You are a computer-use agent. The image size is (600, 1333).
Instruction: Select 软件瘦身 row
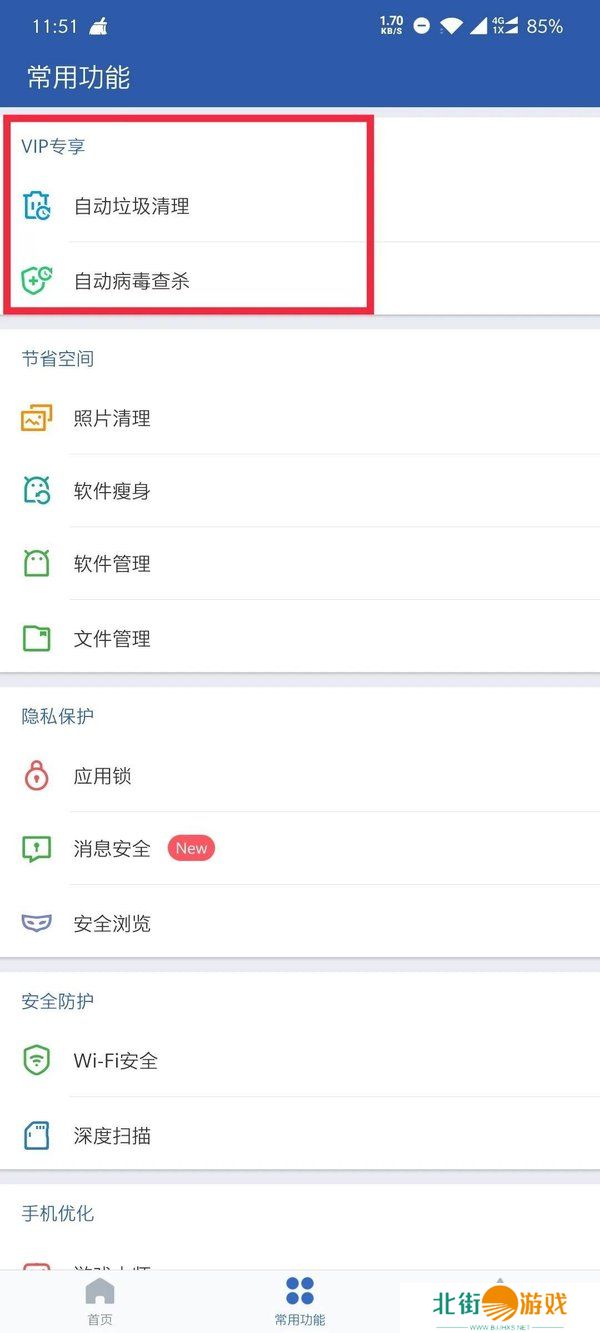point(112,491)
